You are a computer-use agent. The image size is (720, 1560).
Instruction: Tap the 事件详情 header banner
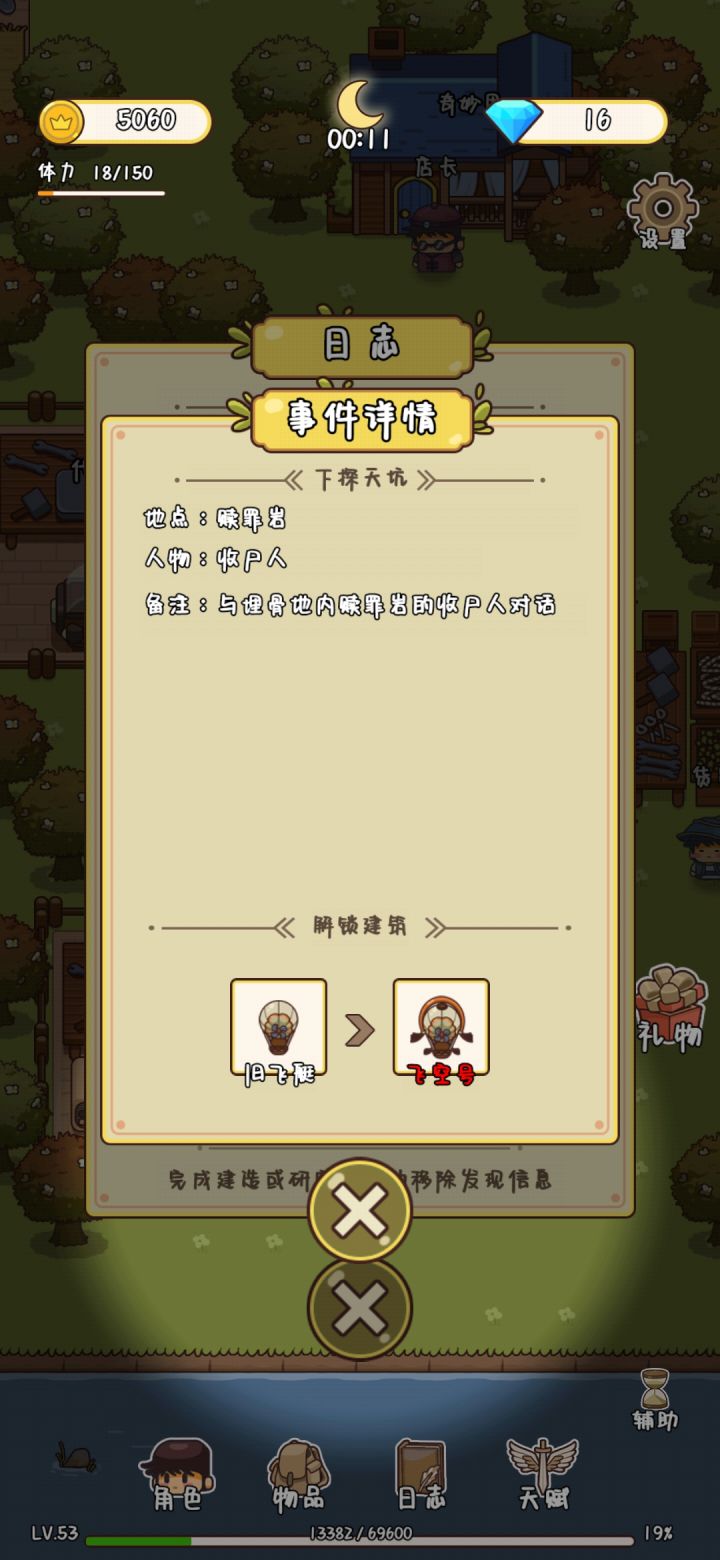point(358,420)
